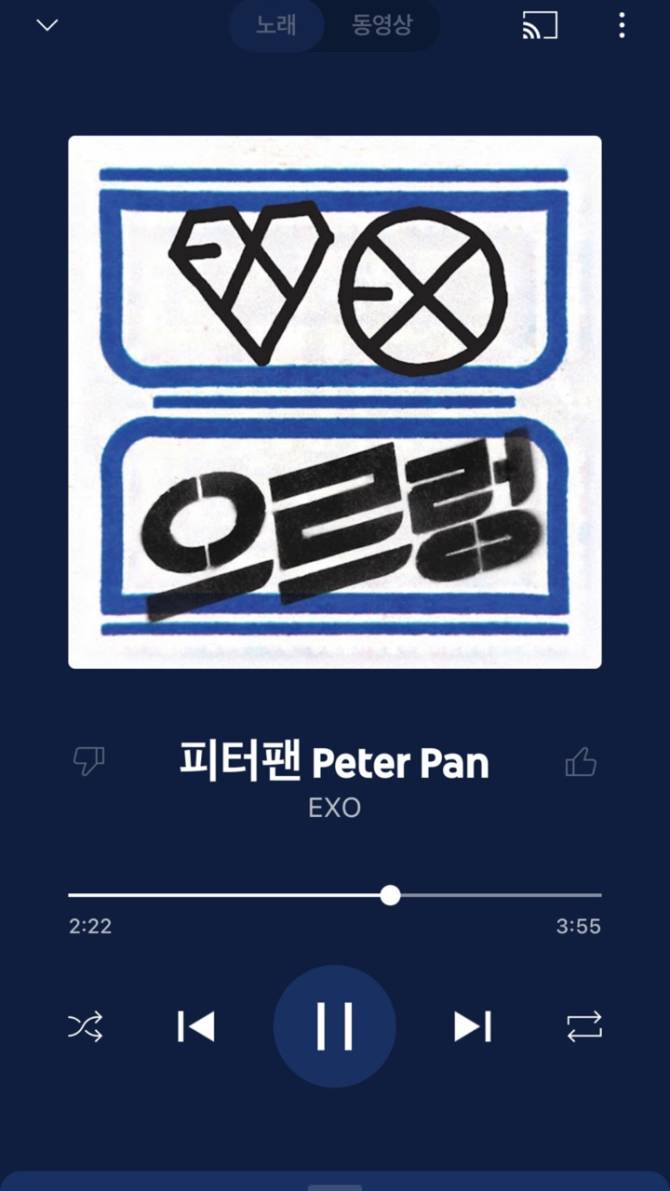This screenshot has height=1191, width=670.
Task: Collapse the player with the down chevron
Action: (x=47, y=26)
